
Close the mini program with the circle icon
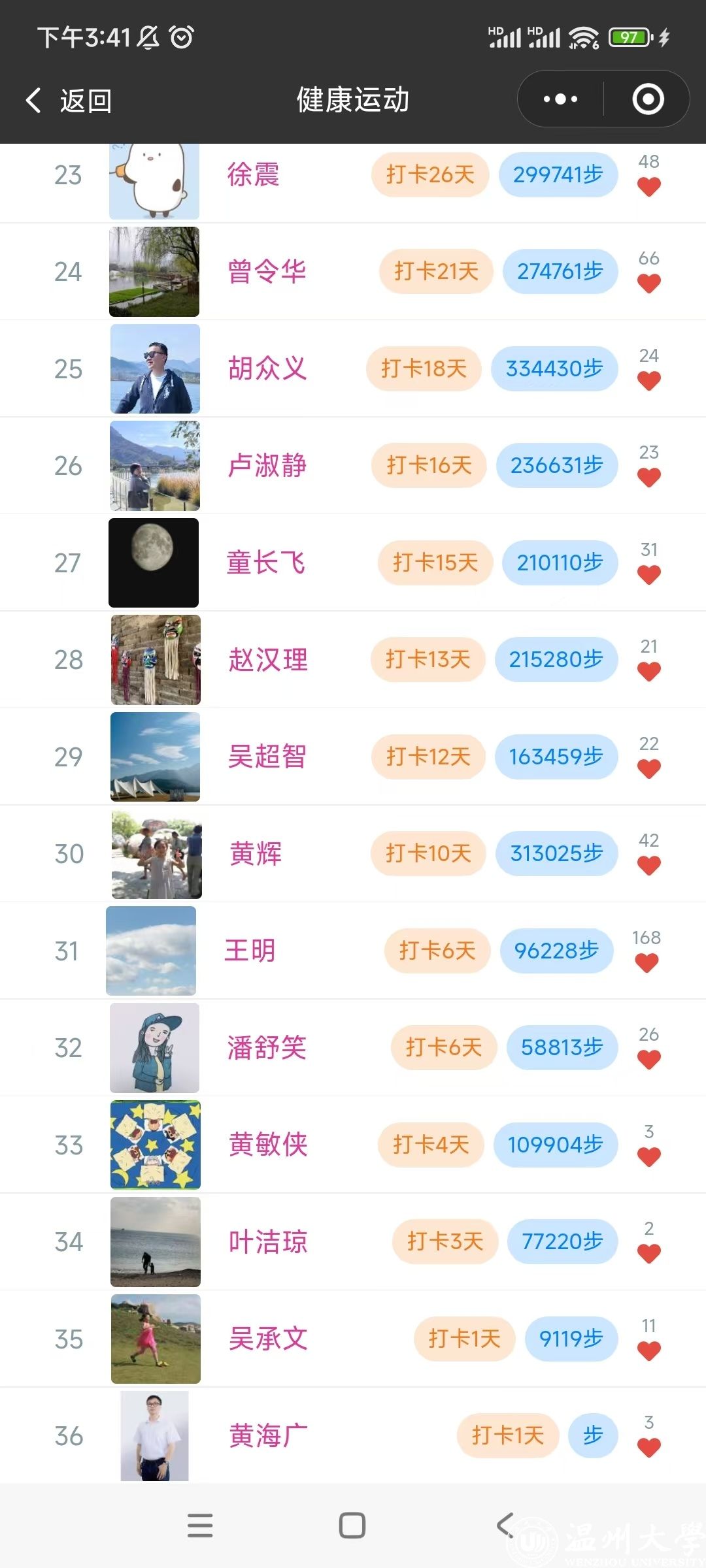click(648, 99)
